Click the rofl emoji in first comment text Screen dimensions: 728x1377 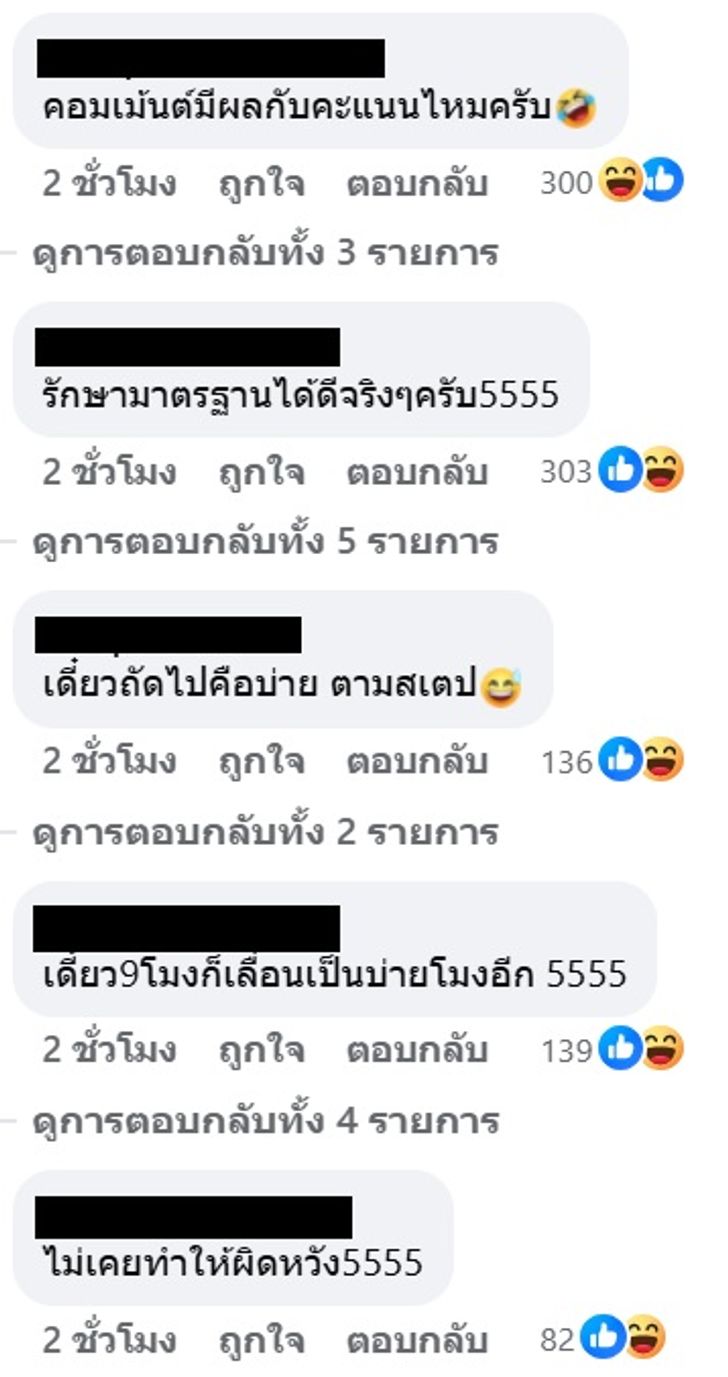pyautogui.click(x=572, y=103)
